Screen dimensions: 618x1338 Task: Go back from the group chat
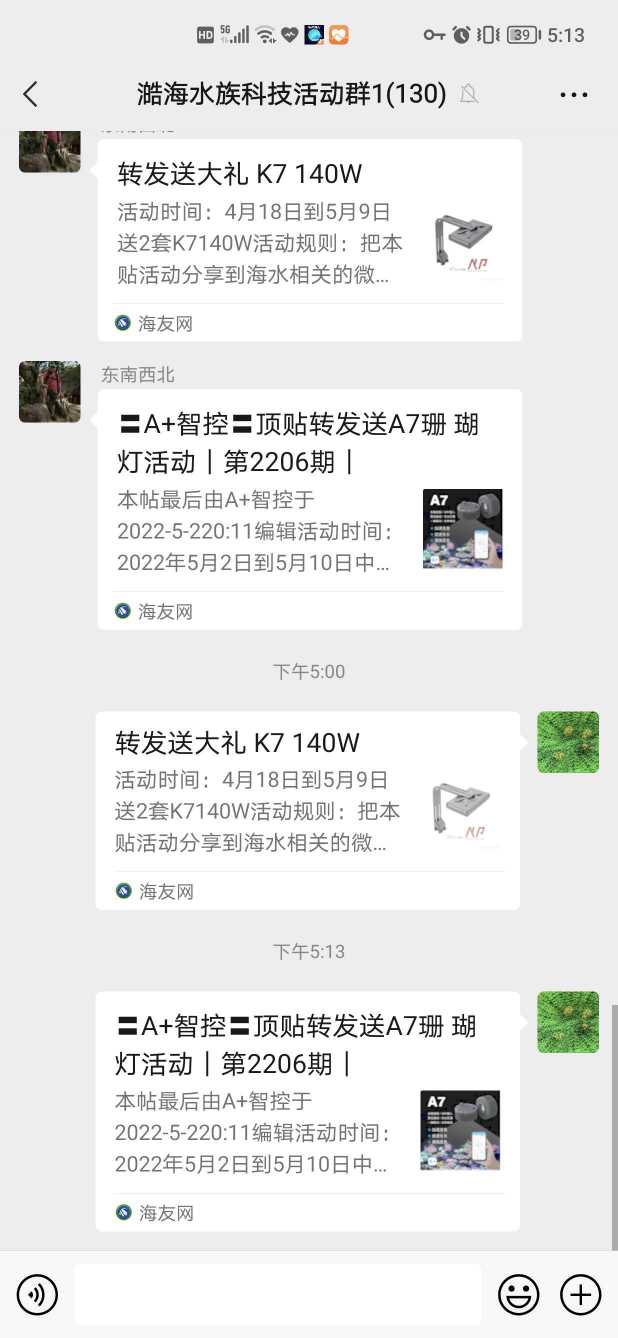click(x=30, y=94)
